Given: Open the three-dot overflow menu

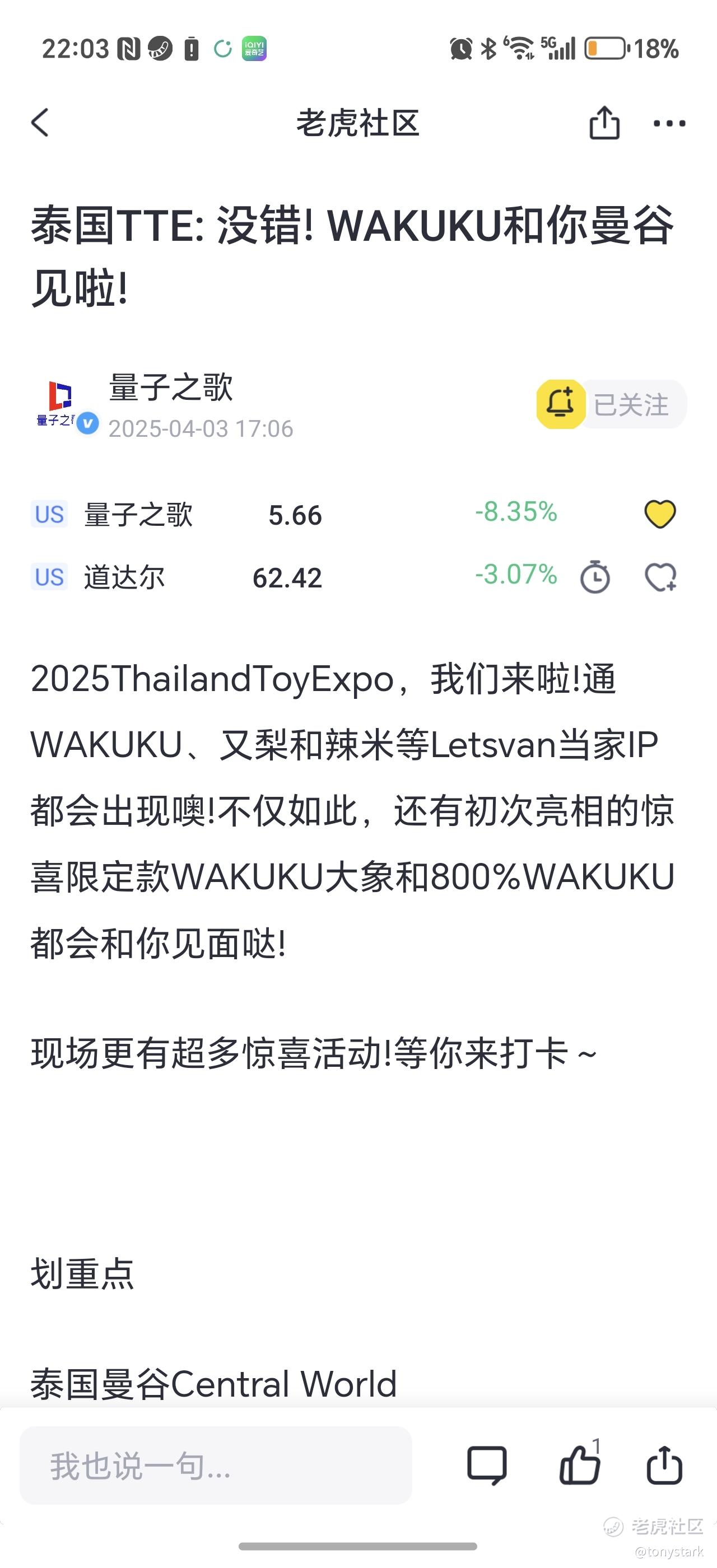Looking at the screenshot, I should 669,124.
